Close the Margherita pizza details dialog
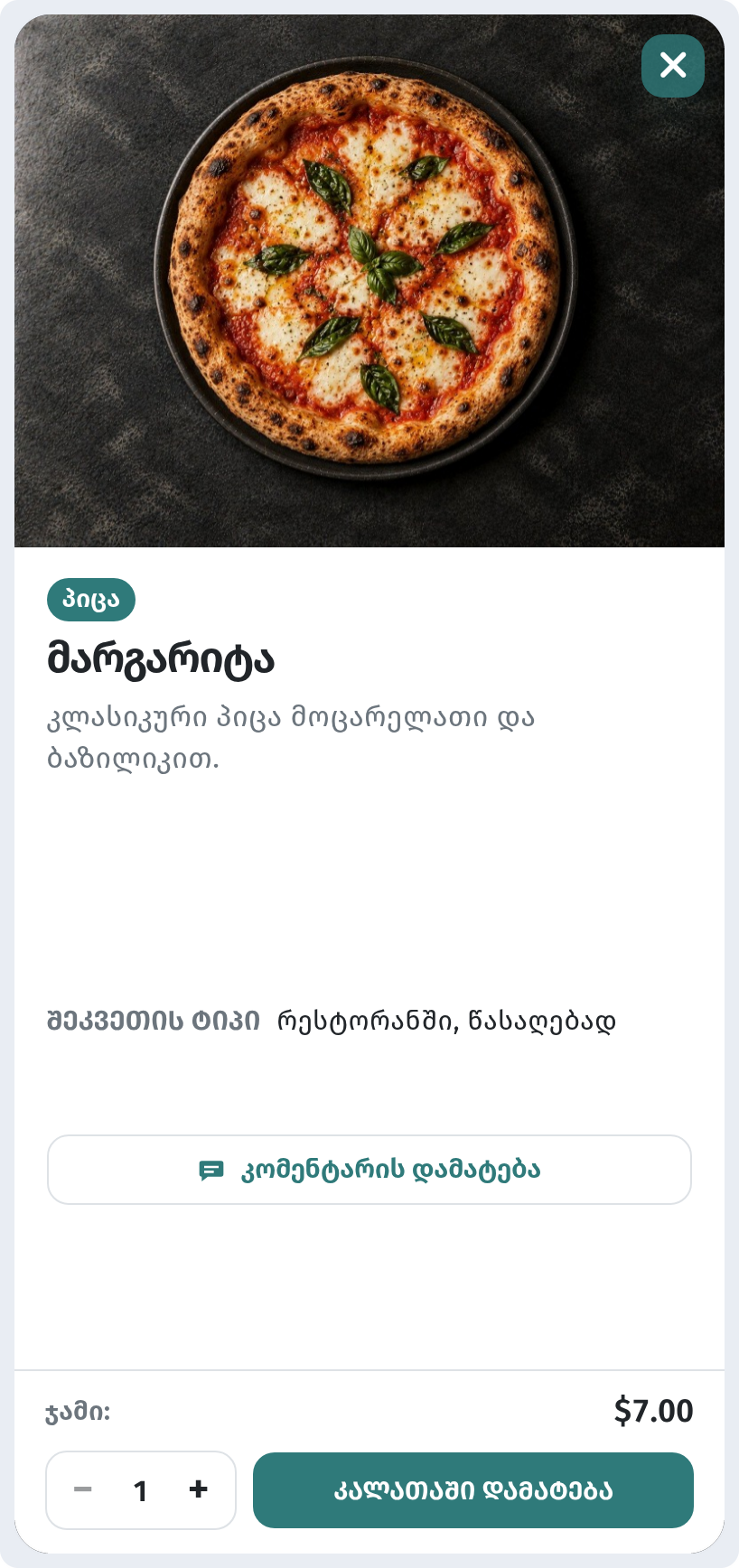 point(672,65)
